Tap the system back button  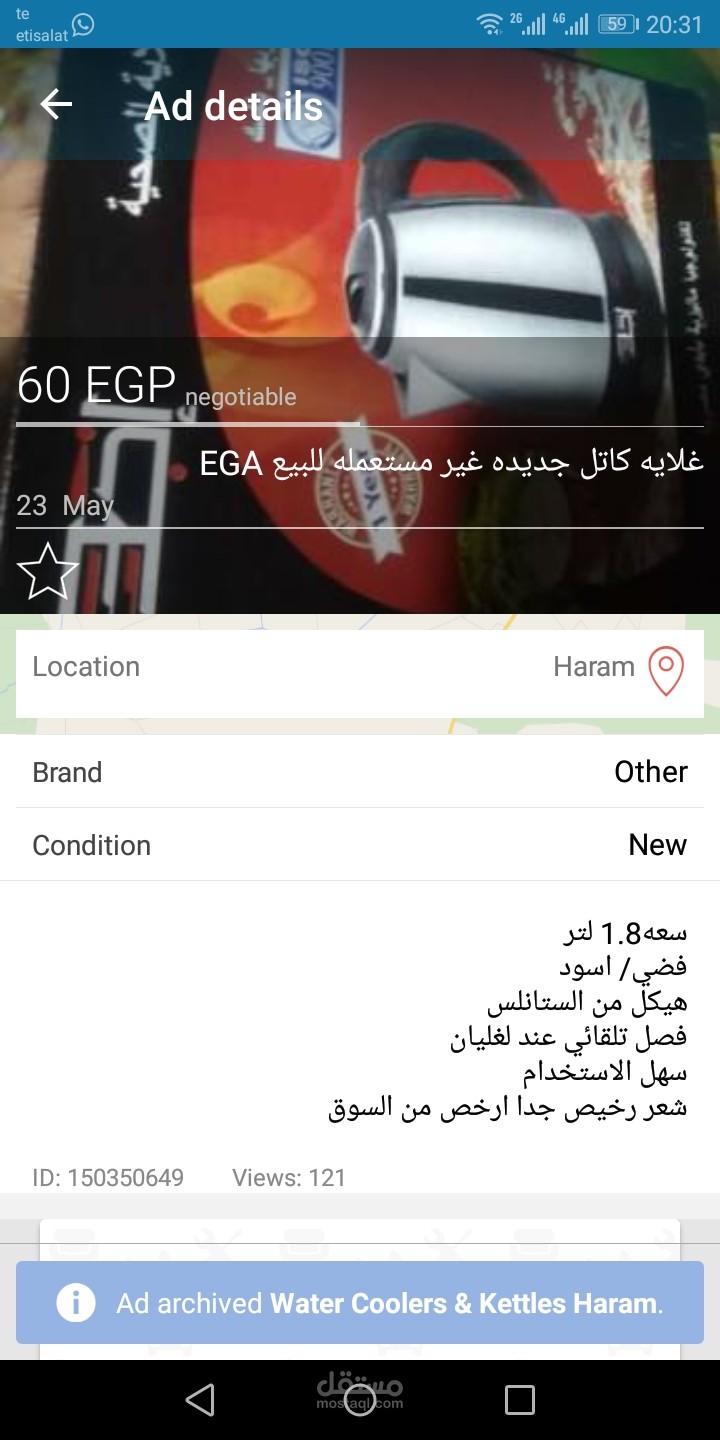click(x=200, y=1400)
